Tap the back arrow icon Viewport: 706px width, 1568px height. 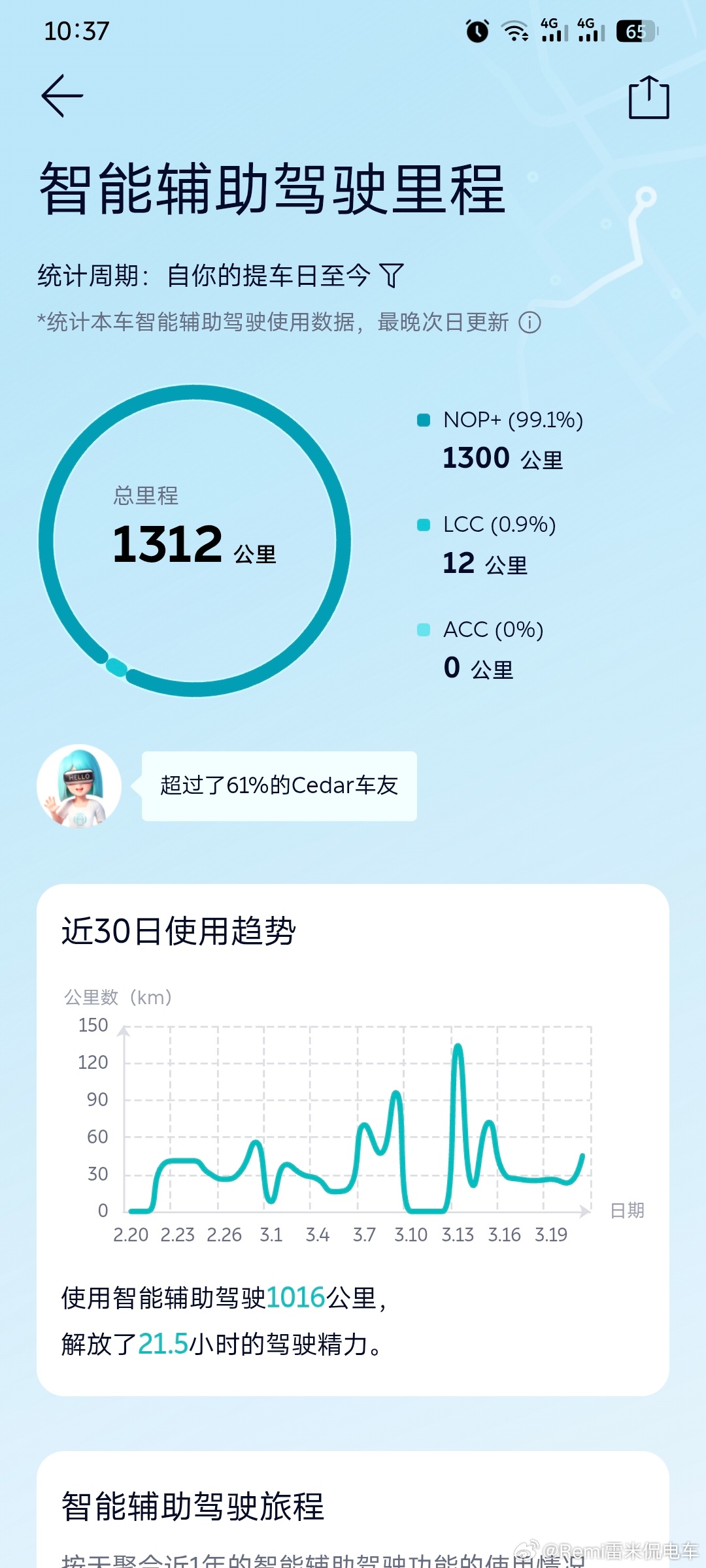point(61,97)
